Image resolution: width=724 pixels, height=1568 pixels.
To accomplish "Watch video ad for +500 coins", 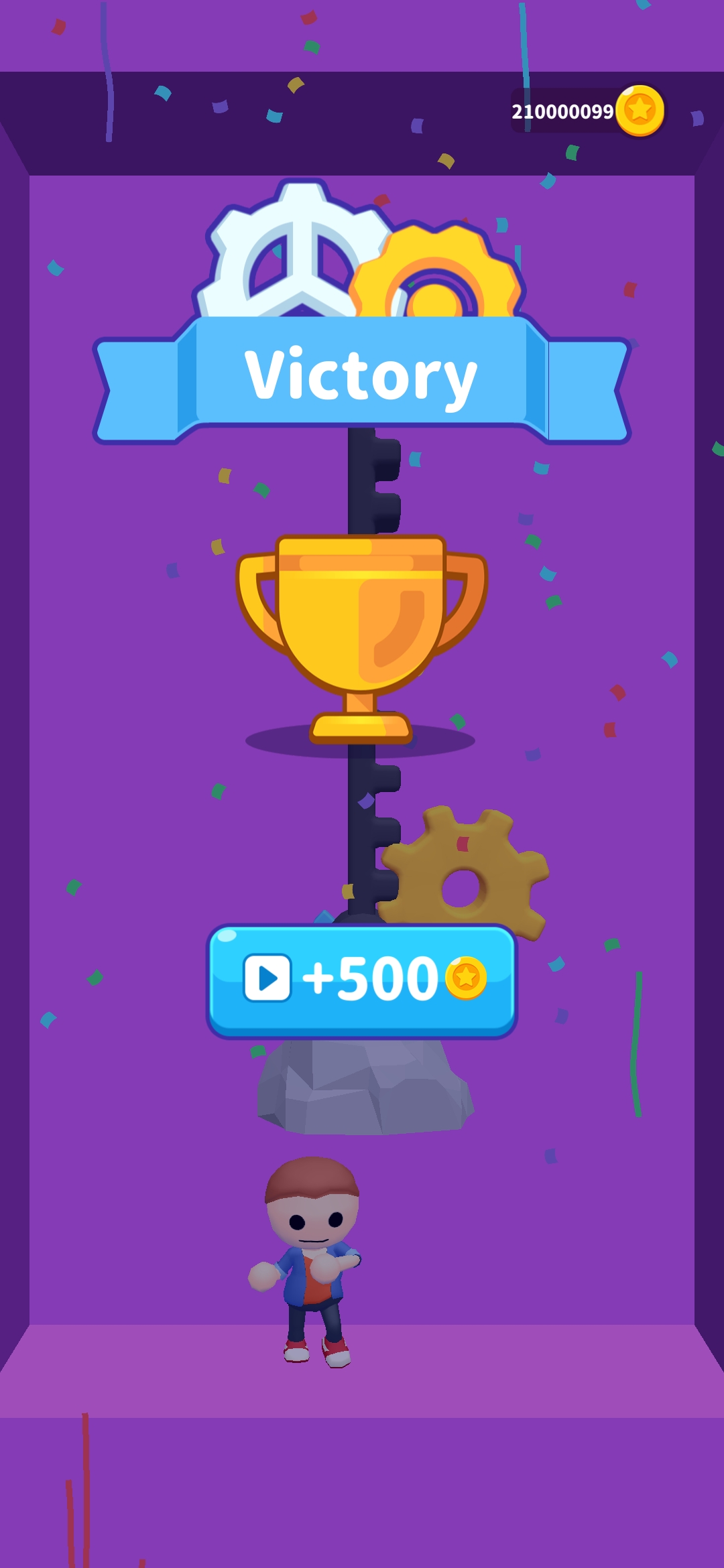I will tap(361, 980).
